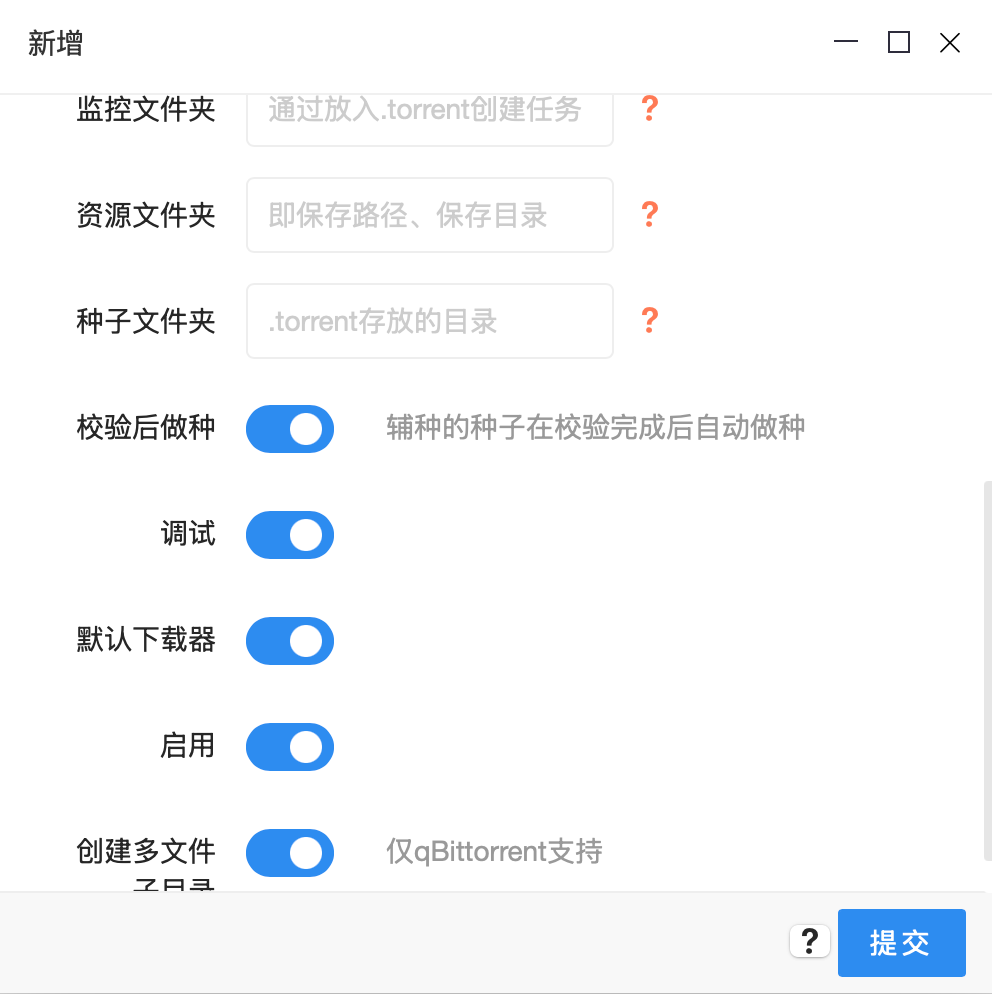Screen dimensions: 992x994
Task: Open help for 种子文件夹 field
Action: coord(649,321)
